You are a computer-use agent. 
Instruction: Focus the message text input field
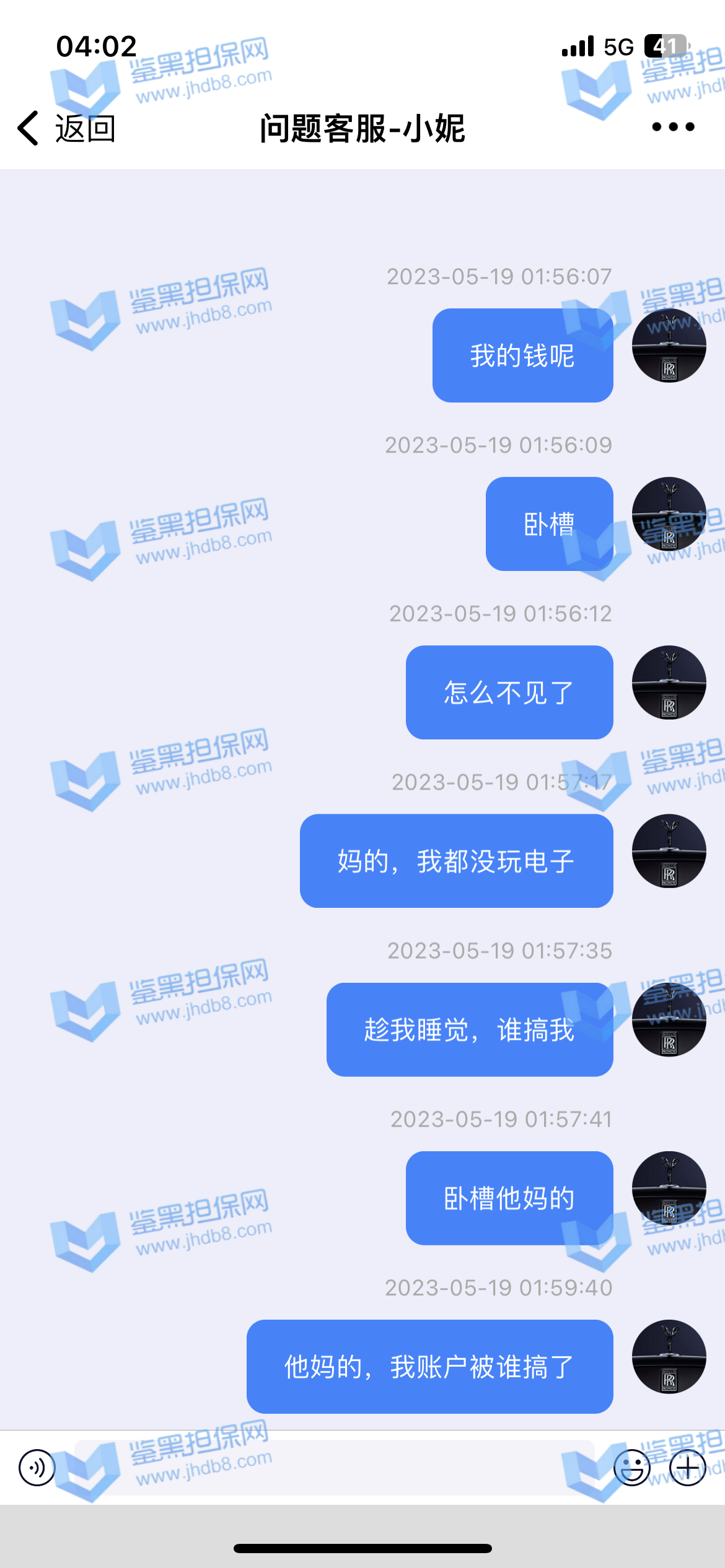click(335, 1468)
